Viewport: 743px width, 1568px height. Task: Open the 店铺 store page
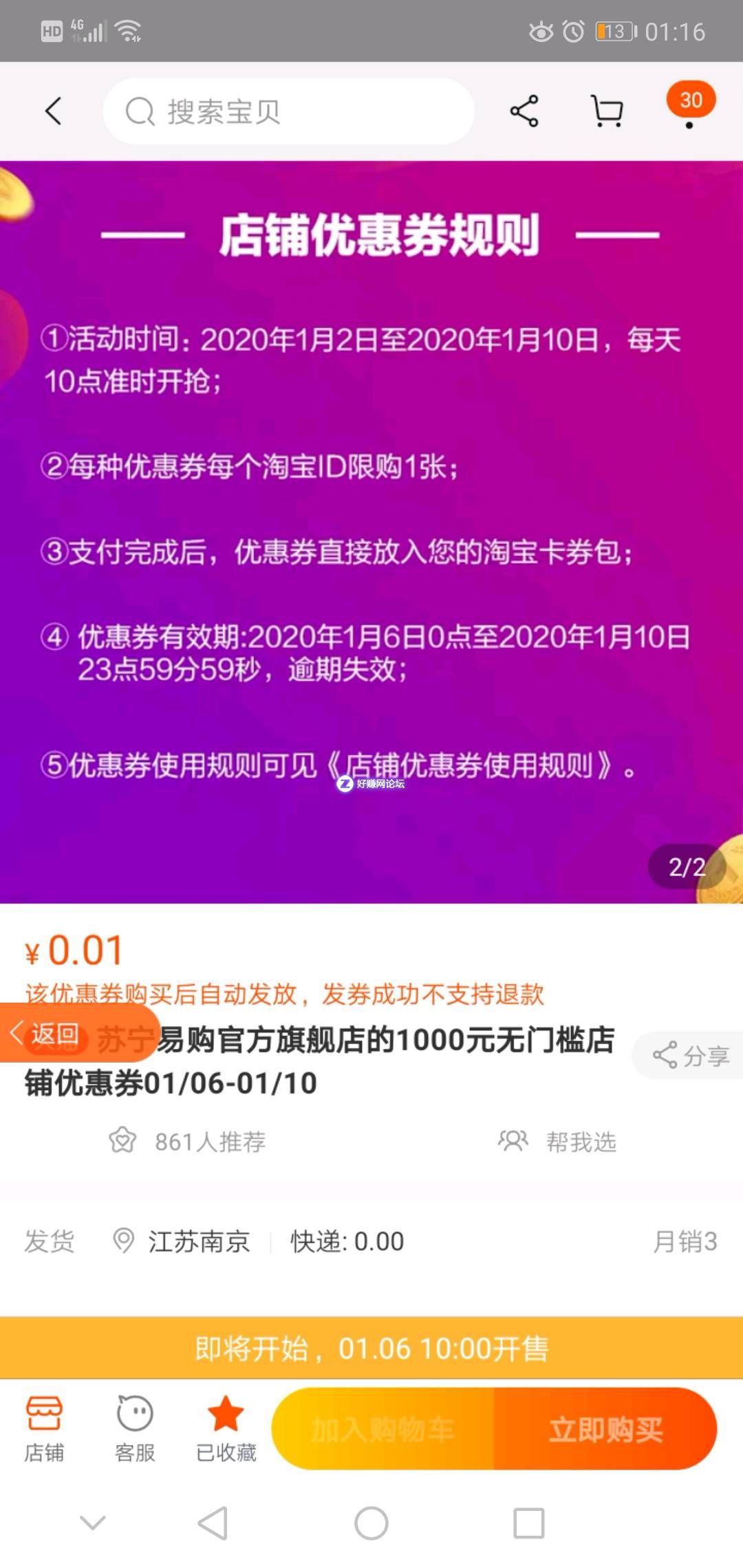click(x=44, y=1429)
